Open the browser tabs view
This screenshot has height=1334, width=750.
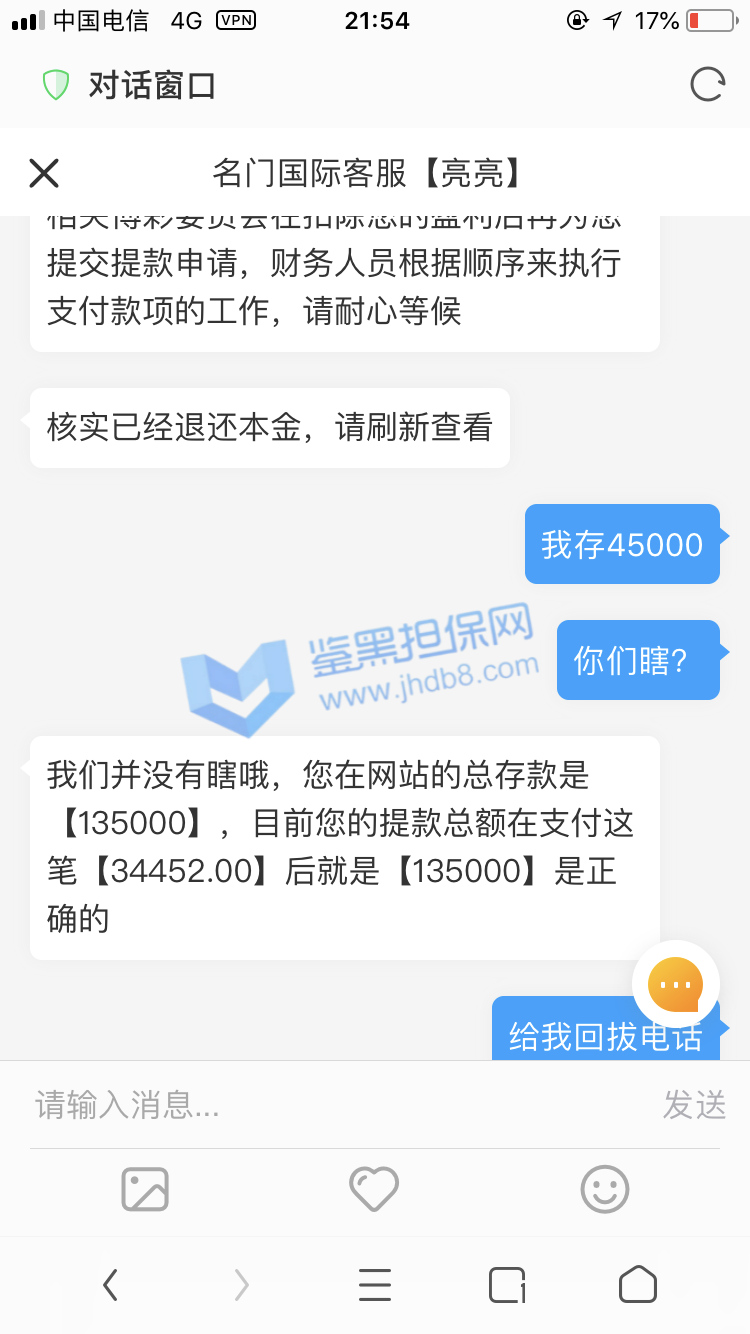tap(507, 1284)
